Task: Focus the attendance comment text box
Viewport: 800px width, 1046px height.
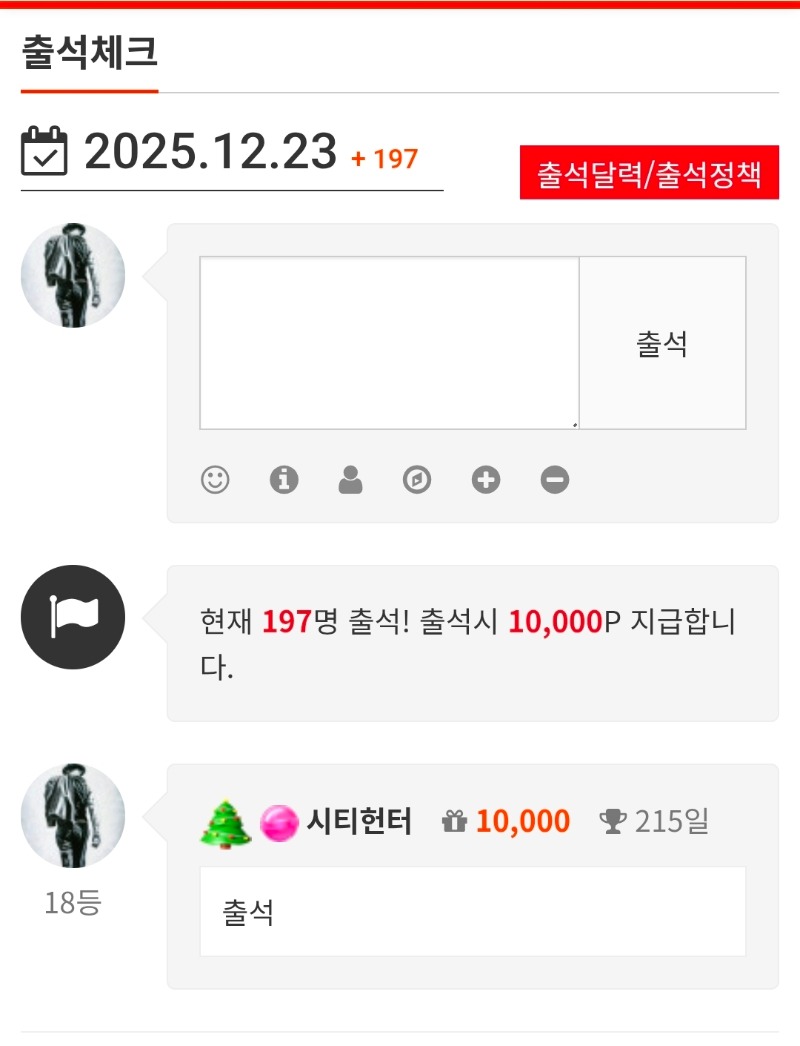Action: pyautogui.click(x=389, y=343)
